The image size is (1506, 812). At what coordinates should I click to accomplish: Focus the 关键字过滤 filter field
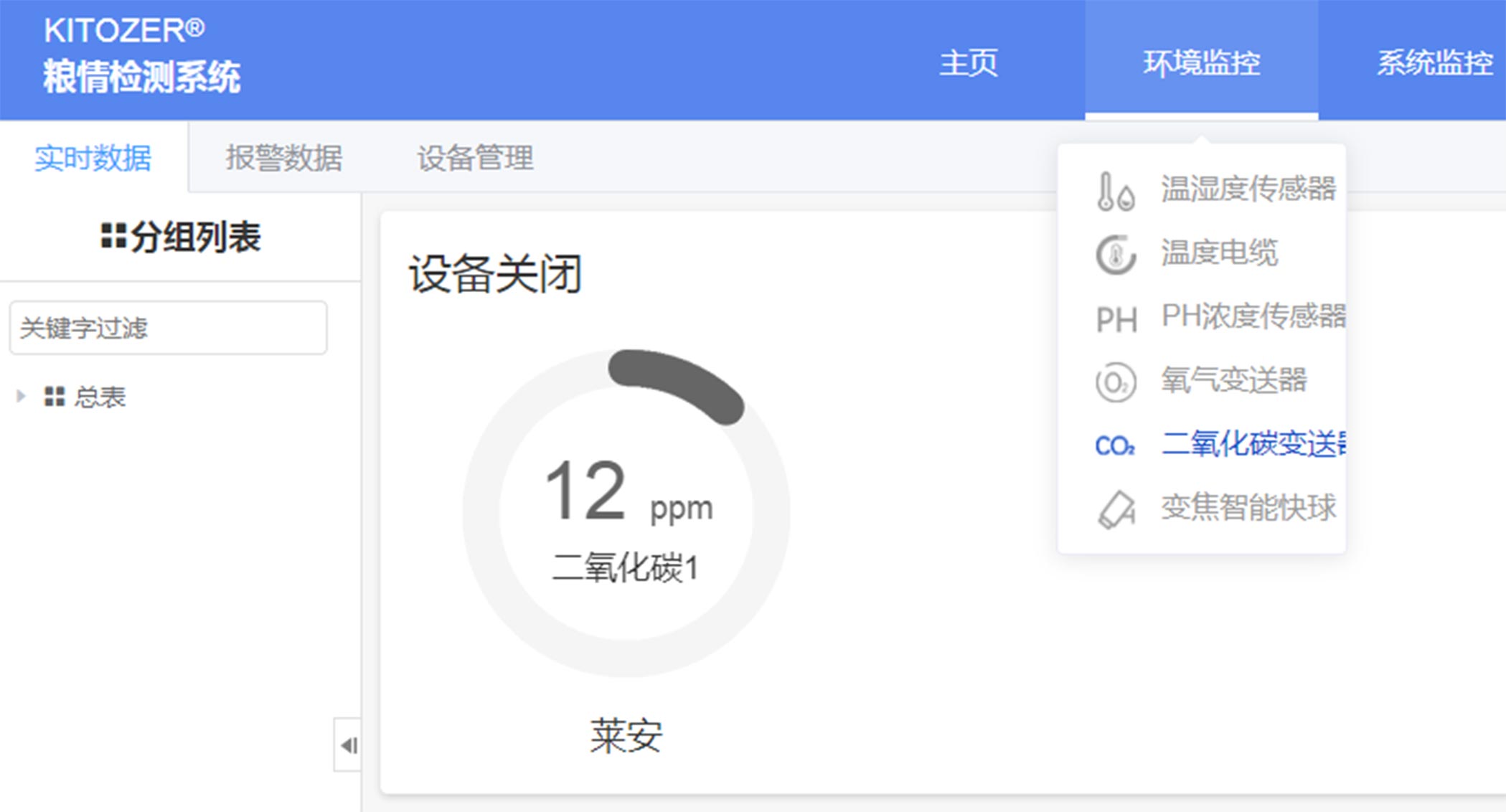pos(168,328)
